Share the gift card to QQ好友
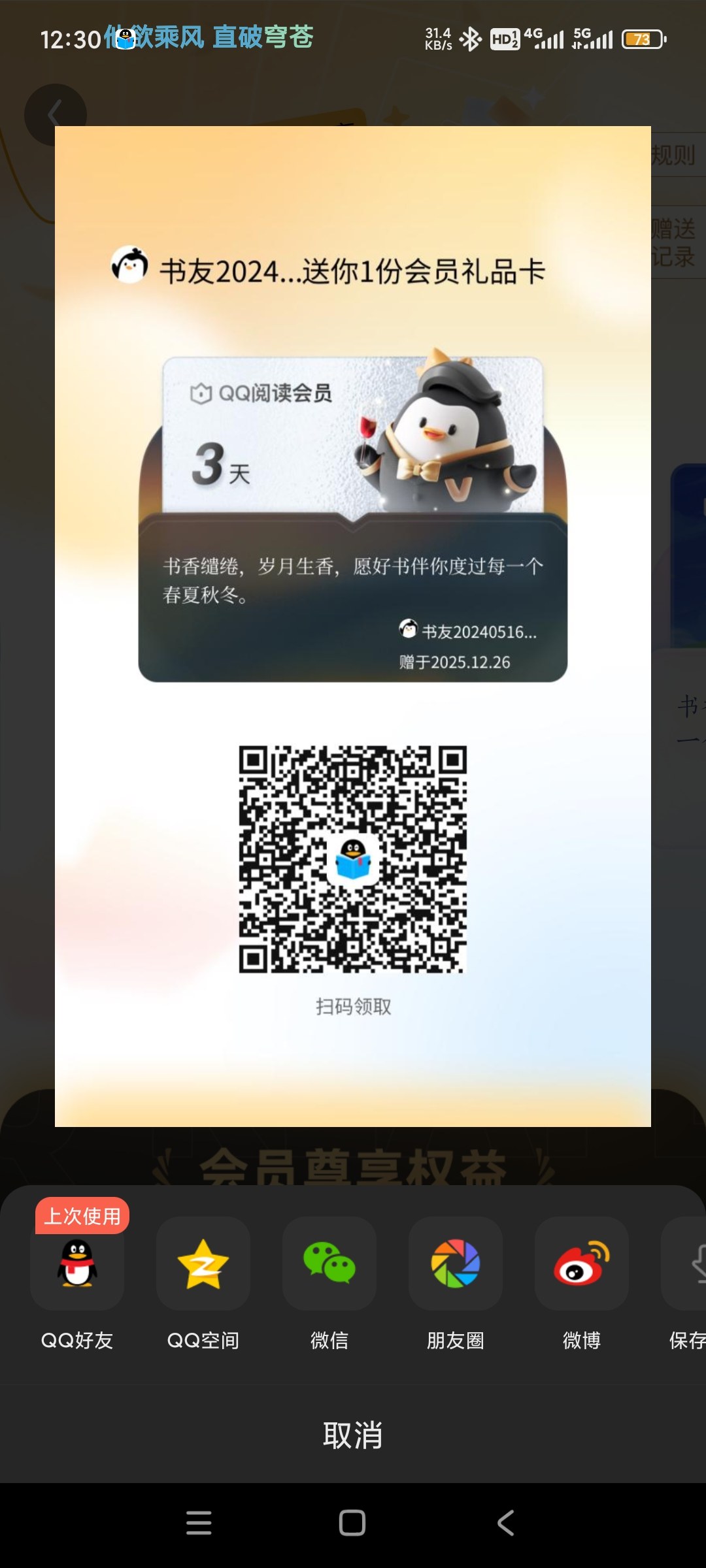The width and height of the screenshot is (706, 1568). coord(77,1264)
